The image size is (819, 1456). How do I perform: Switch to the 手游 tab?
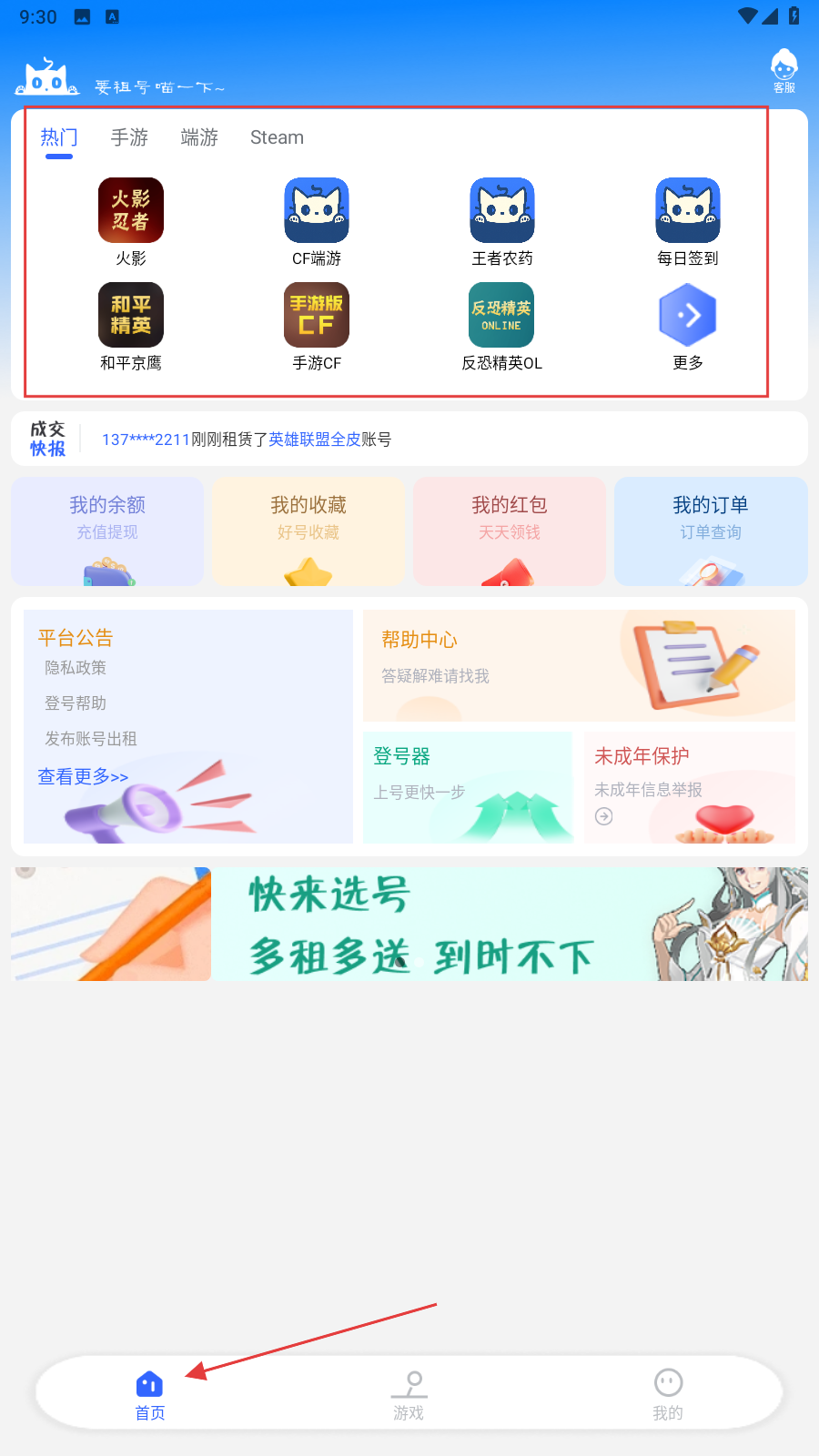(129, 137)
